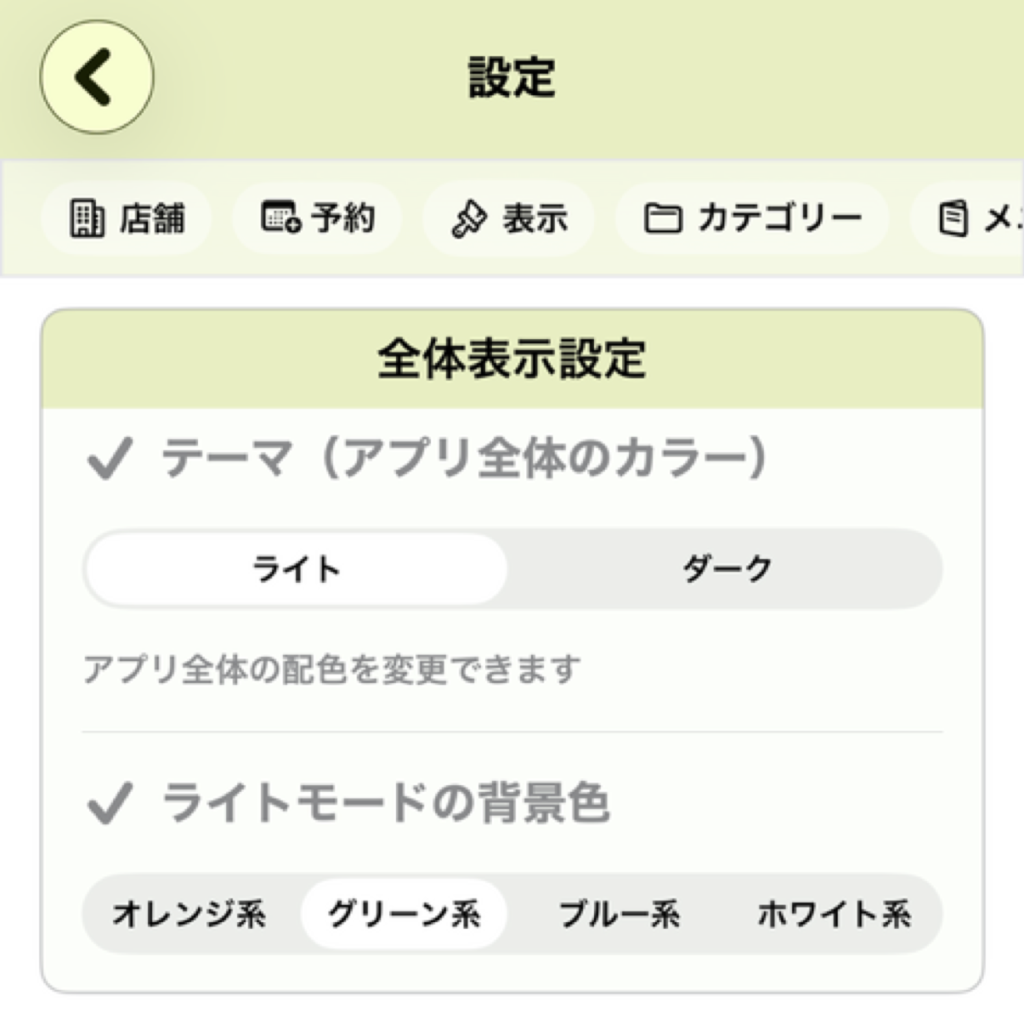Switch to the 表示 settings chip
Viewport: 1024px width, 1018px height.
point(509,217)
